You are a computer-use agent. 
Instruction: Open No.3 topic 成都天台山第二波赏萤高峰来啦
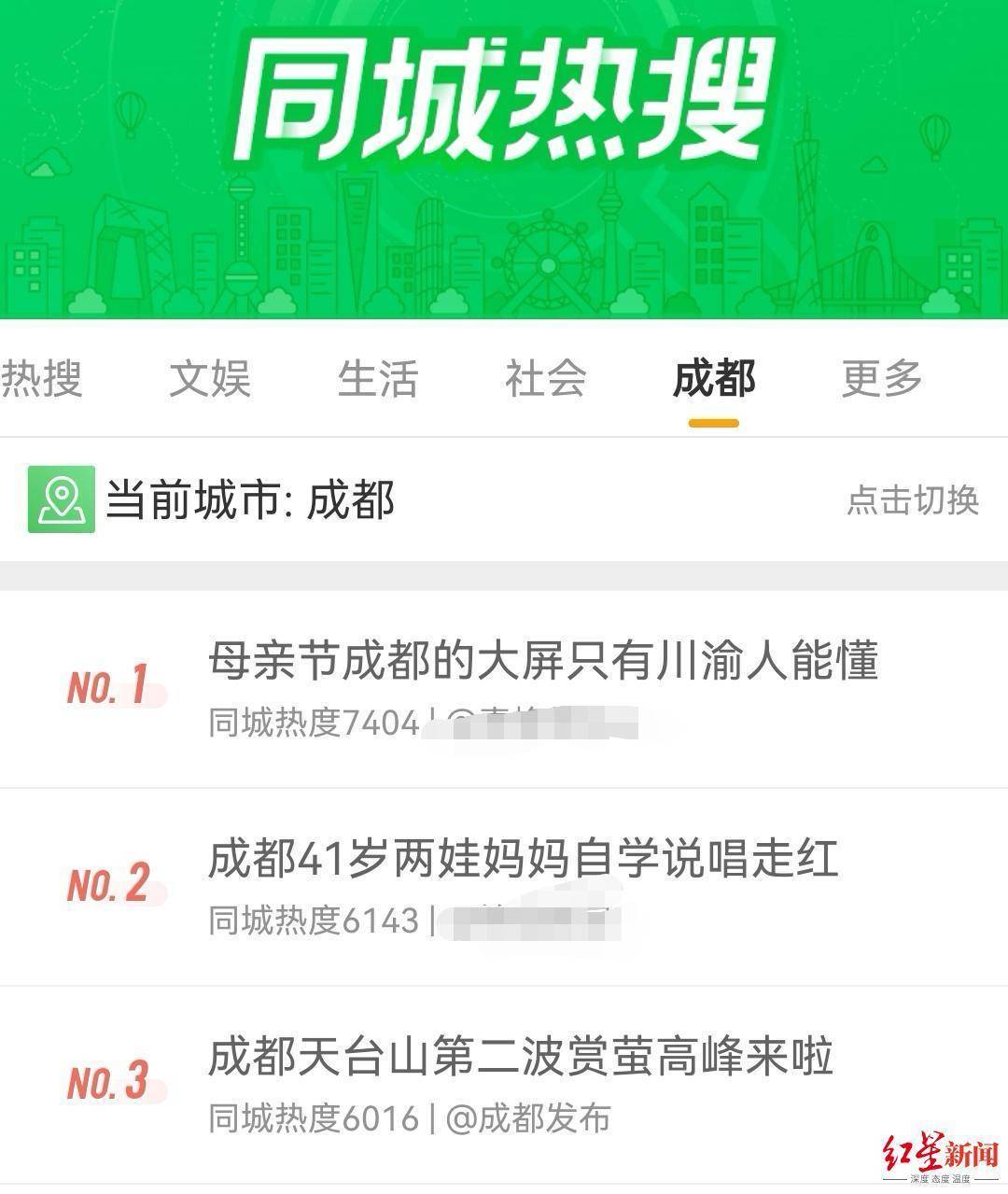[x=504, y=1085]
